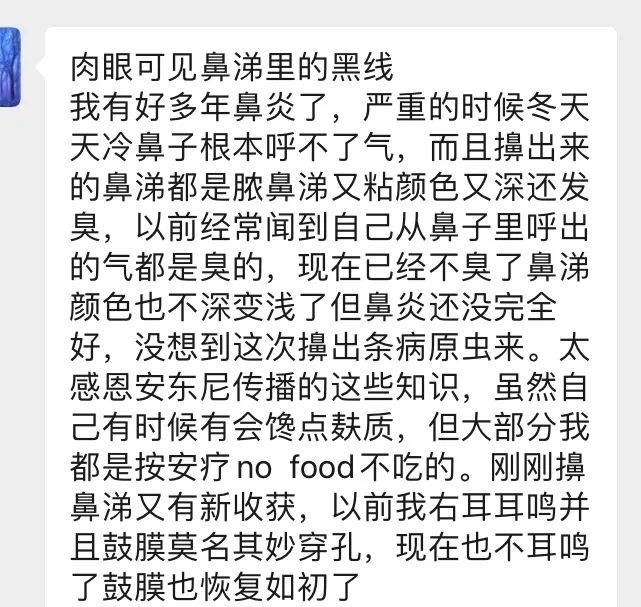The height and width of the screenshot is (607, 641).
Task: Open the sender's blue profile avatar
Action: click(x=10, y=67)
